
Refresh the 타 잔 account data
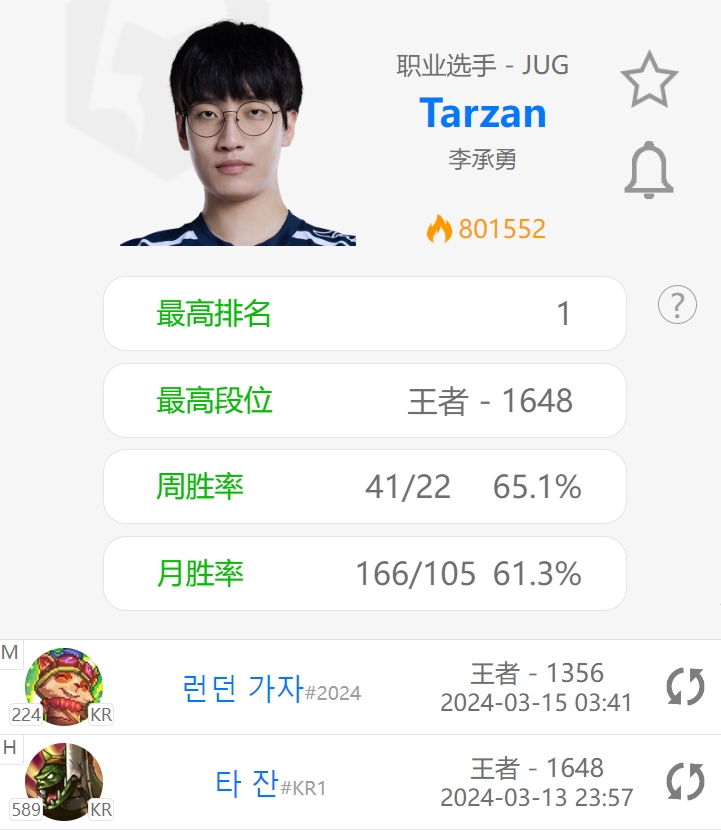685,783
